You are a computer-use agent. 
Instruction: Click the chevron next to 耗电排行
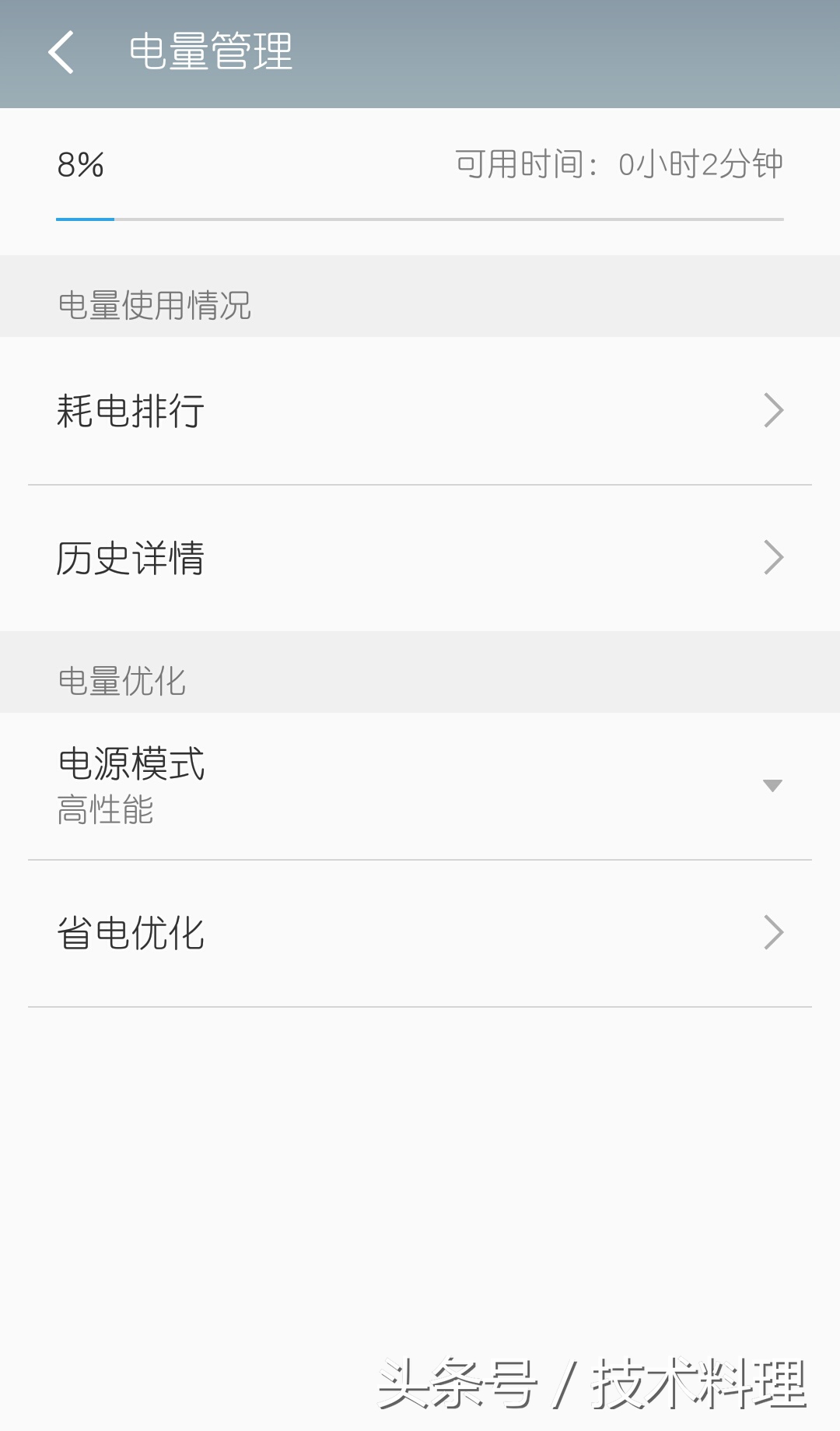click(772, 410)
